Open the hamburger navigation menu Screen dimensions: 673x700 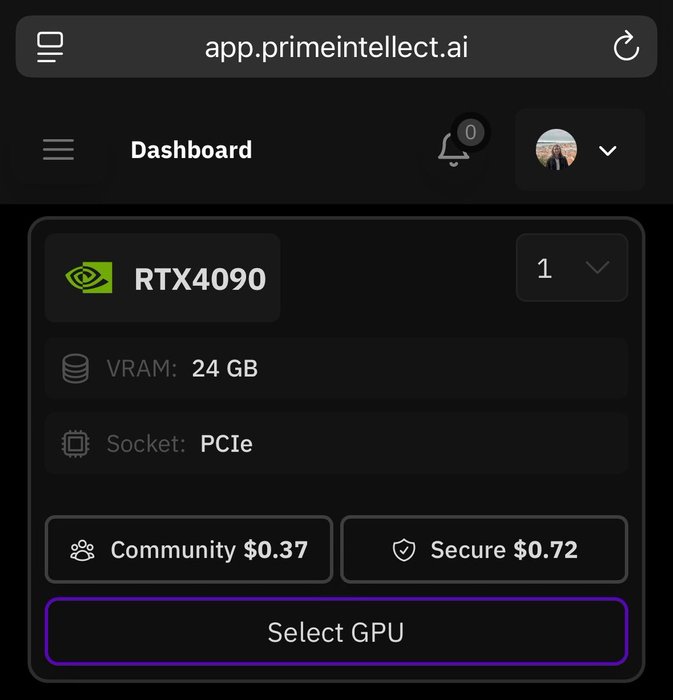(59, 150)
